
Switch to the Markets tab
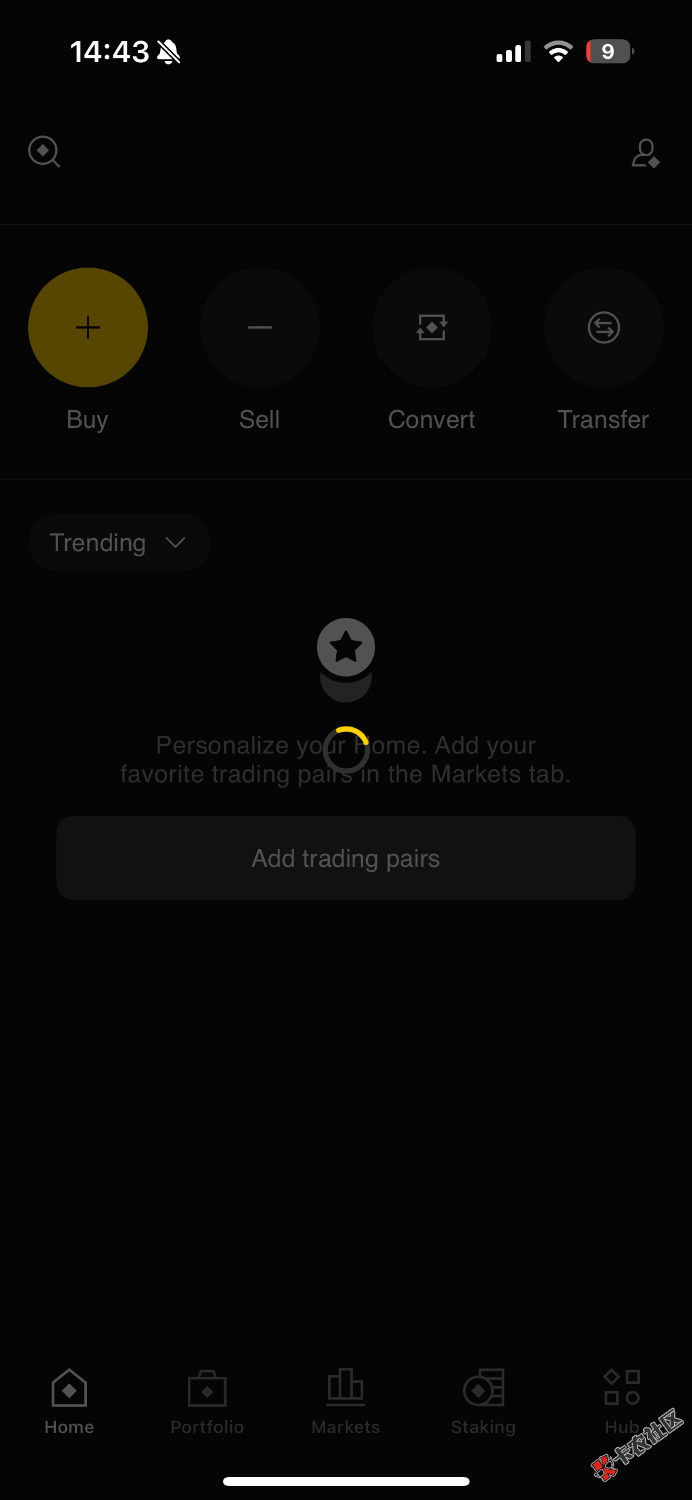pos(346,1402)
